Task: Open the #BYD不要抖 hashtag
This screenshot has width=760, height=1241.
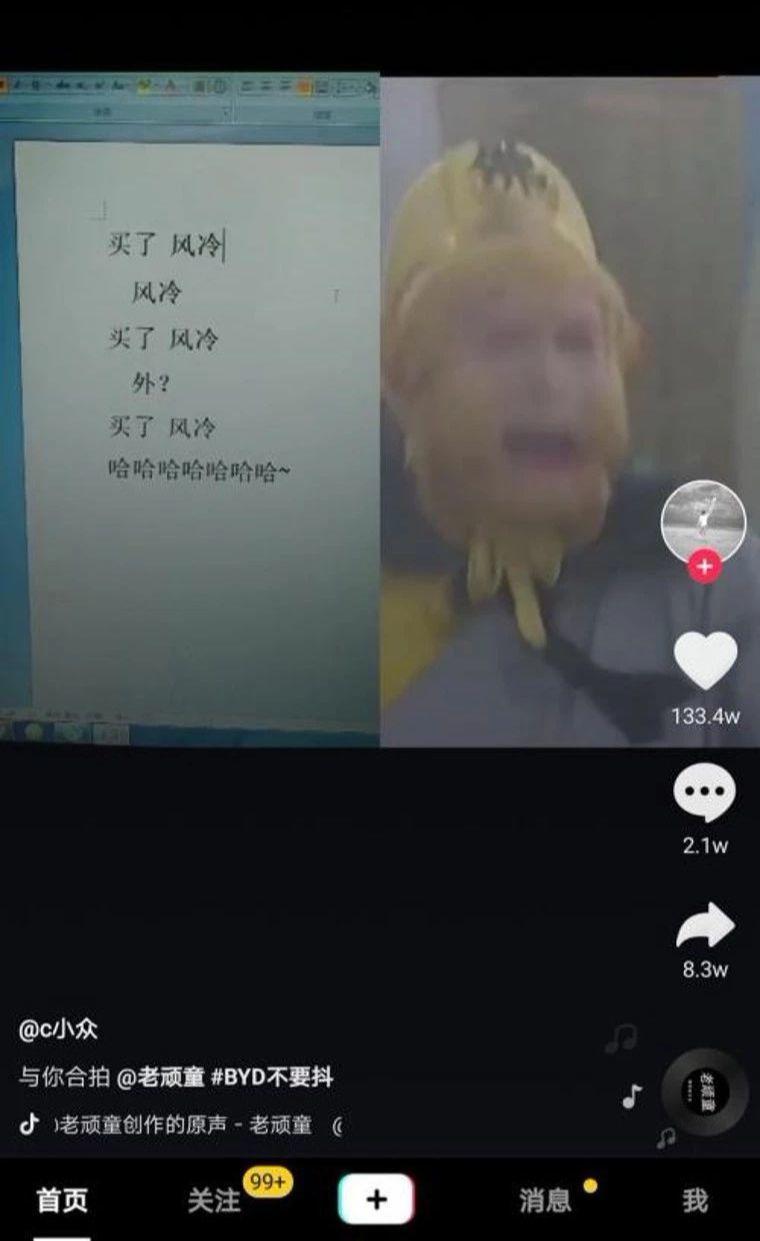Action: 271,1077
